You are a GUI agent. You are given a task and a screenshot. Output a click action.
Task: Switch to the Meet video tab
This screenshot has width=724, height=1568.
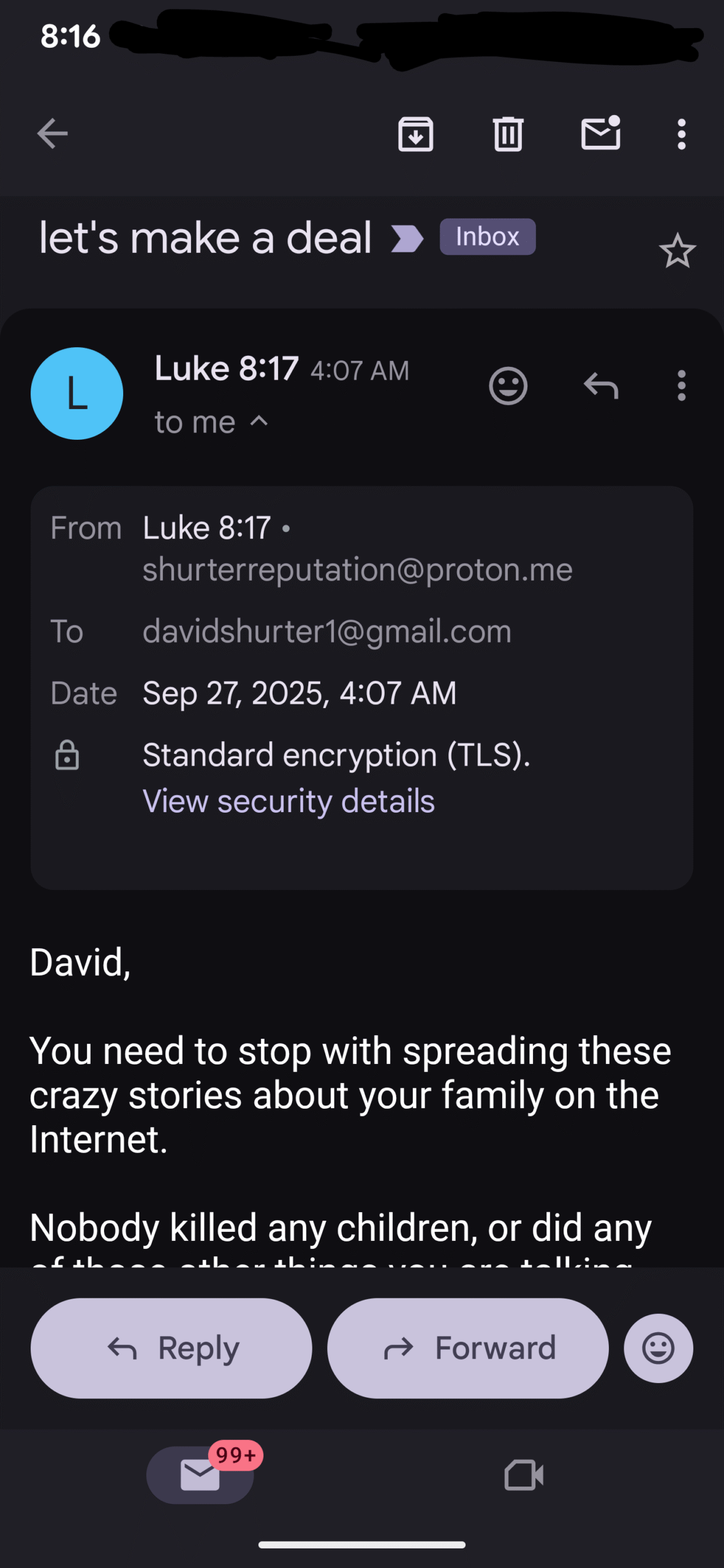click(x=524, y=1475)
